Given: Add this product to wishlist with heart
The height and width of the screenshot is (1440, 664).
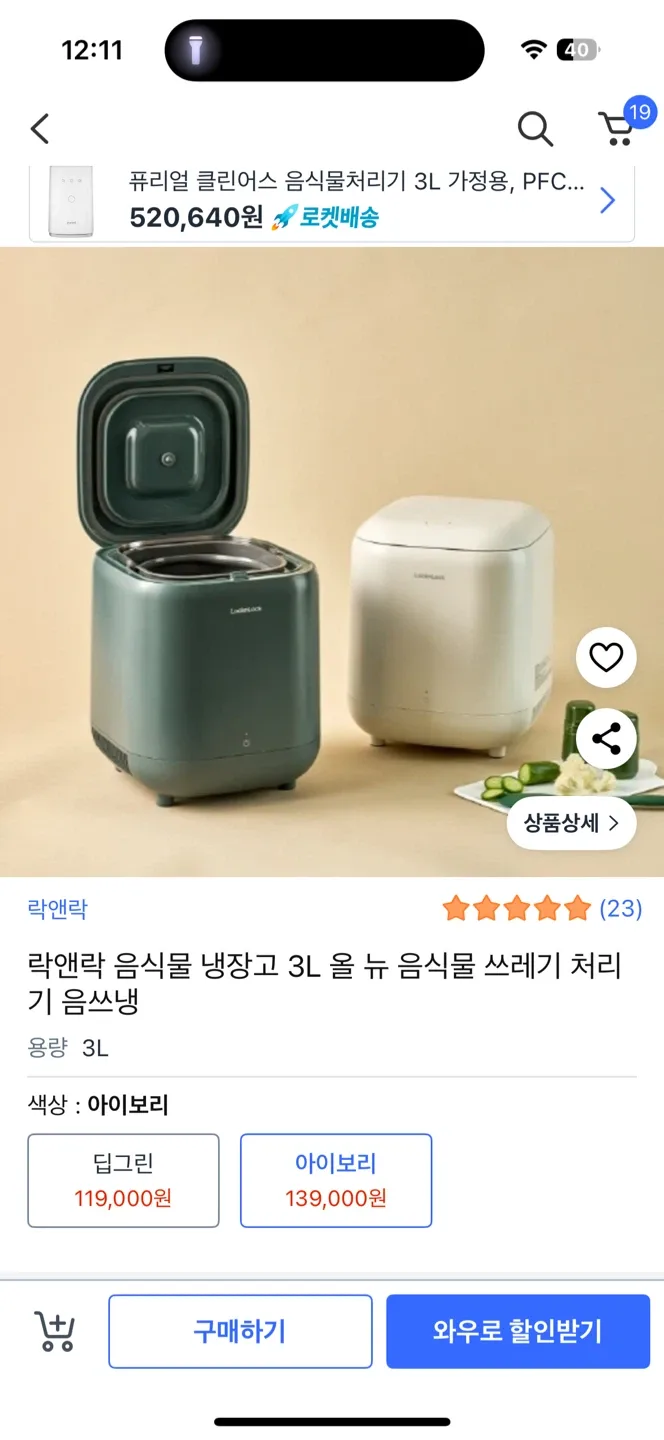Looking at the screenshot, I should pyautogui.click(x=606, y=657).
